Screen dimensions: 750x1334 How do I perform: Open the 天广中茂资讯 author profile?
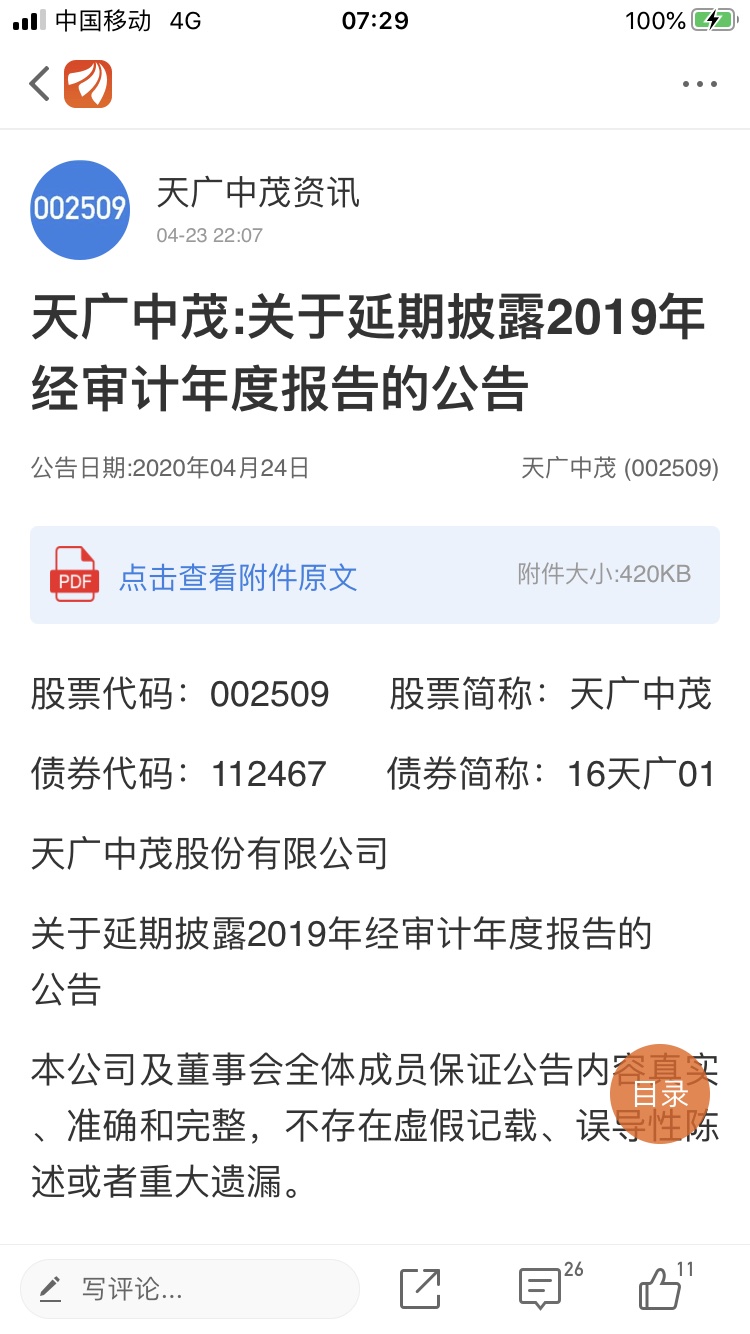(x=258, y=192)
